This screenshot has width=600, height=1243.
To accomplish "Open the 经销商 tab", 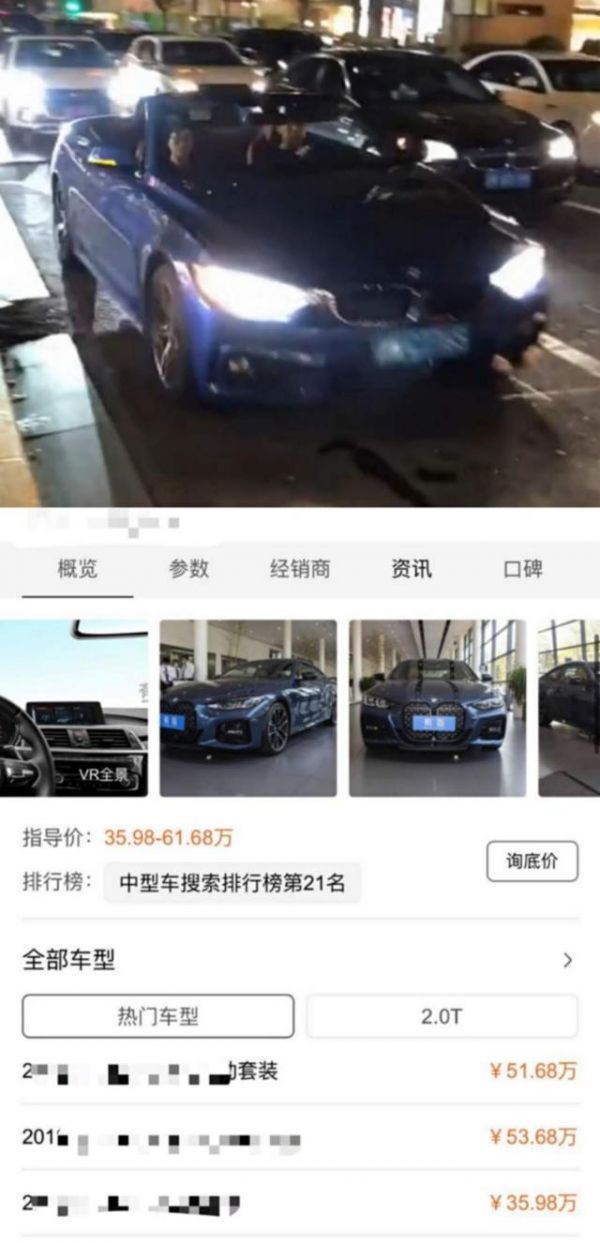I will (299, 569).
